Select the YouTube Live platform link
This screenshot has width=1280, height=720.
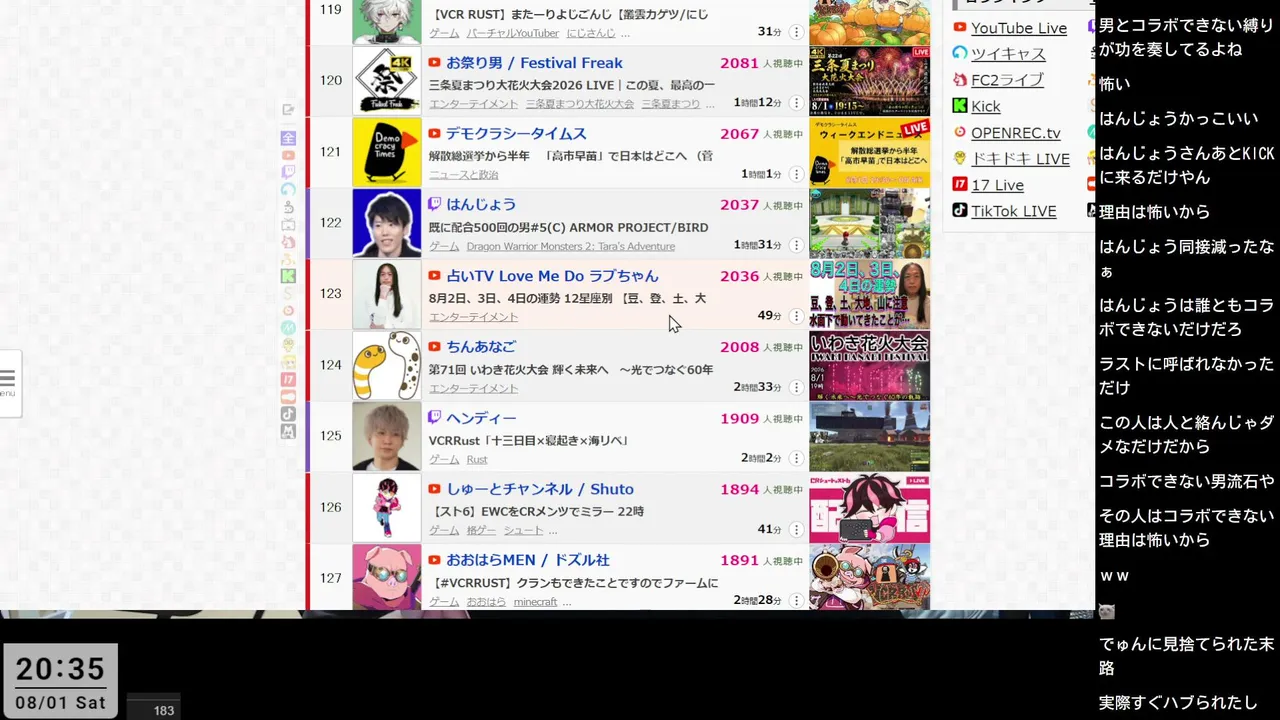(x=1018, y=28)
